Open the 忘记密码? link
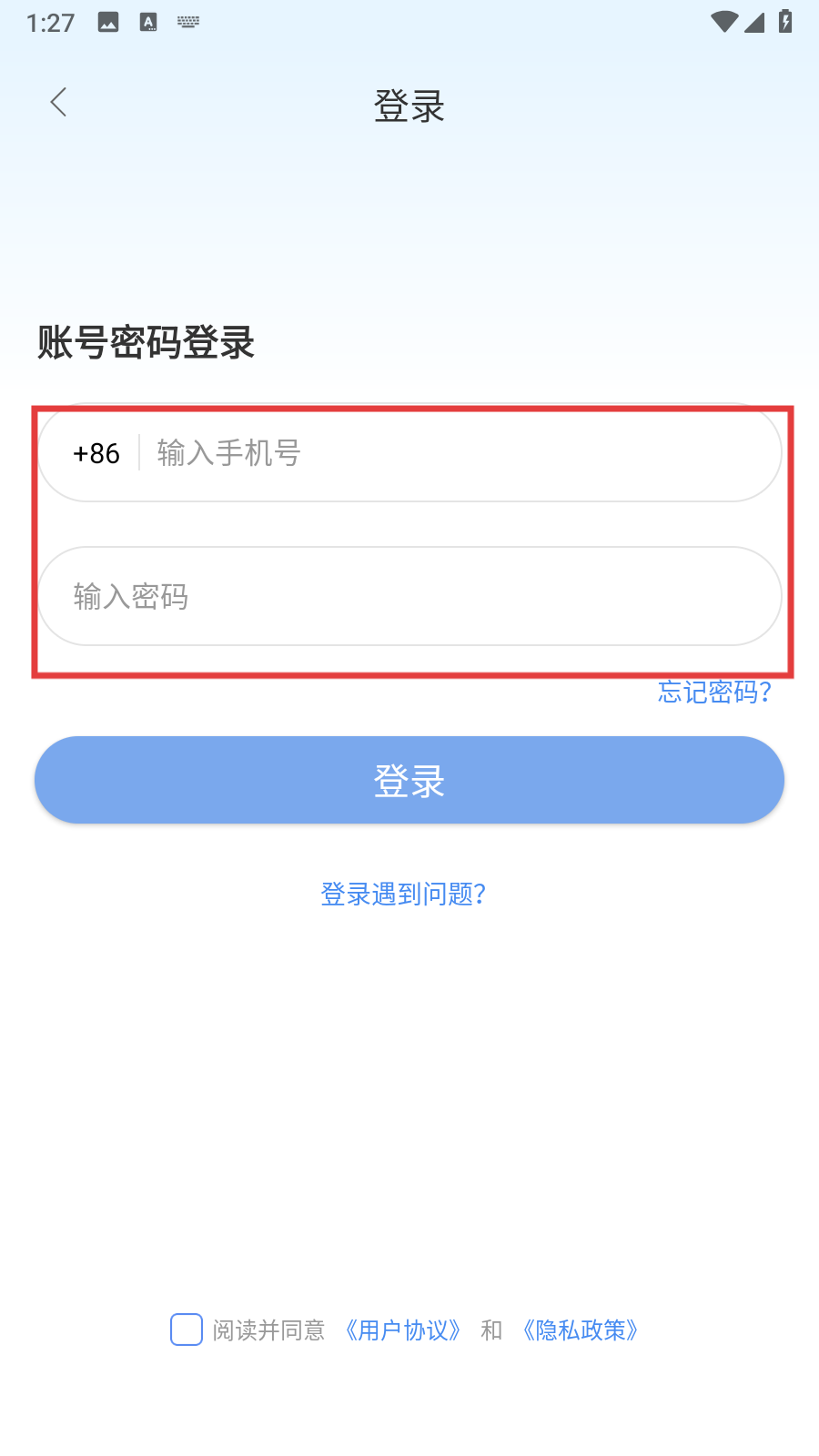Viewport: 819px width, 1456px height. pyautogui.click(x=715, y=693)
